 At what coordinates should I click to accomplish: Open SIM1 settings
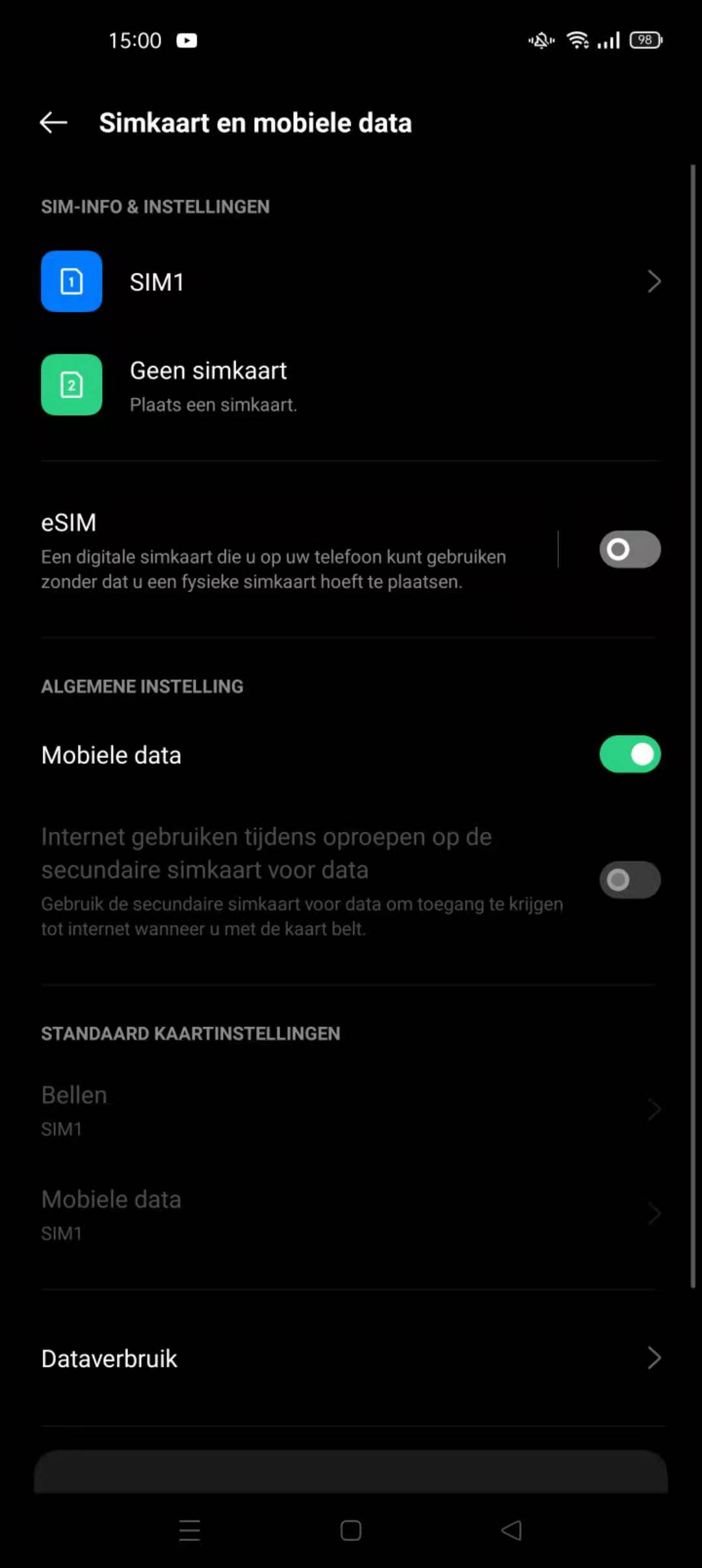pos(351,281)
